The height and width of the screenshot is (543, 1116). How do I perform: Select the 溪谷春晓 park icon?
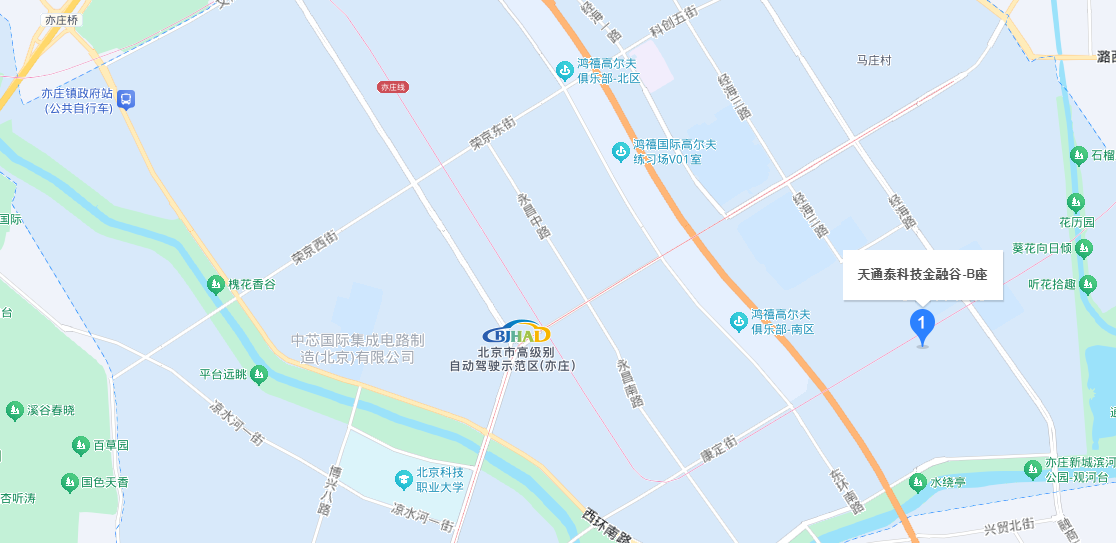point(14,411)
